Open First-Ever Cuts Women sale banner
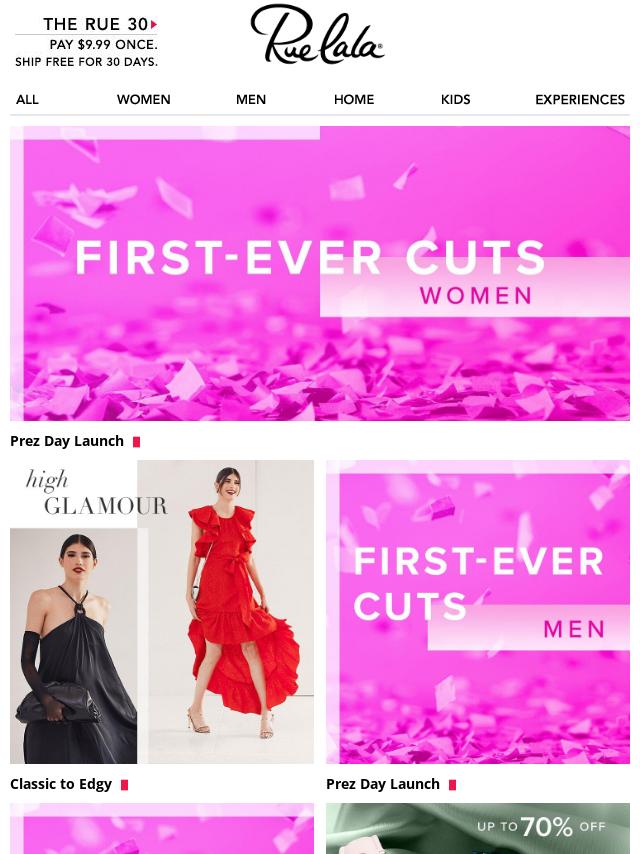Screen dimensions: 640x854 (320, 273)
